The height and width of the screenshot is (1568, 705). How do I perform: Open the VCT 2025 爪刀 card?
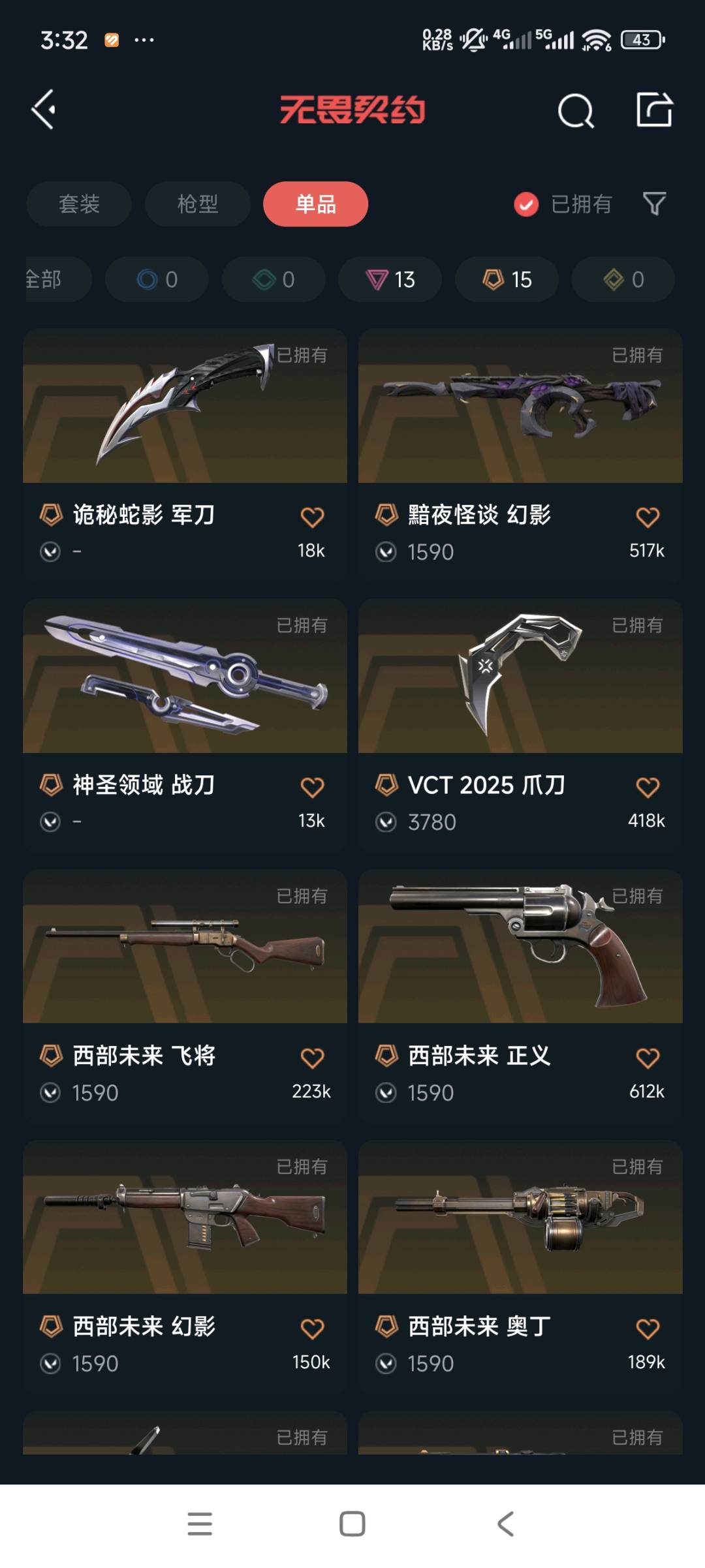[x=520, y=725]
